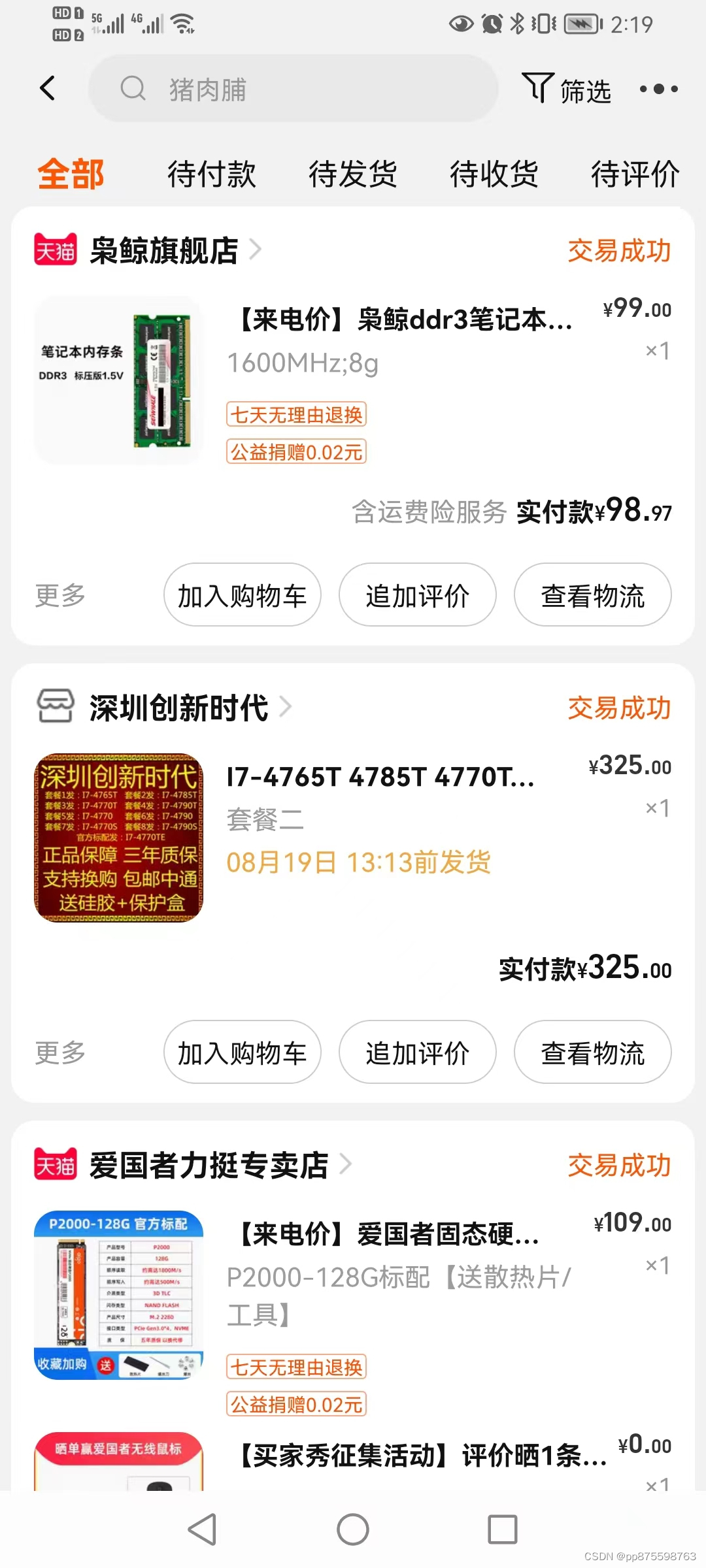The height and width of the screenshot is (1568, 706).
Task: Tap the order search box 猪肉脯
Action: tap(293, 89)
